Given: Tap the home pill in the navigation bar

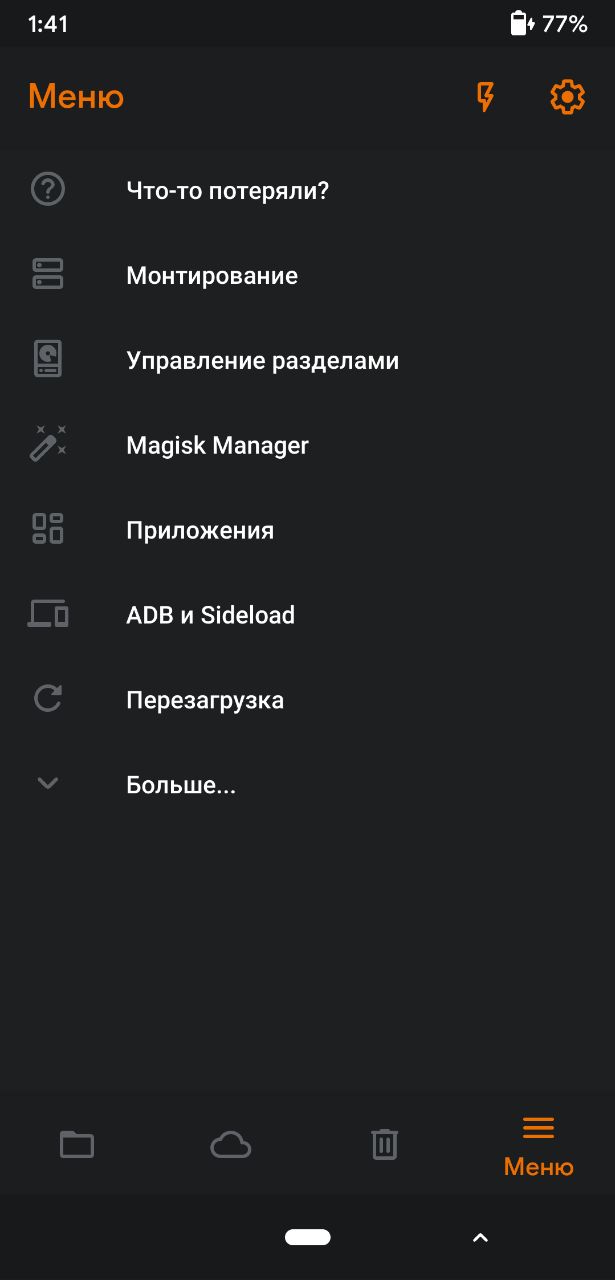Looking at the screenshot, I should click(x=308, y=1237).
